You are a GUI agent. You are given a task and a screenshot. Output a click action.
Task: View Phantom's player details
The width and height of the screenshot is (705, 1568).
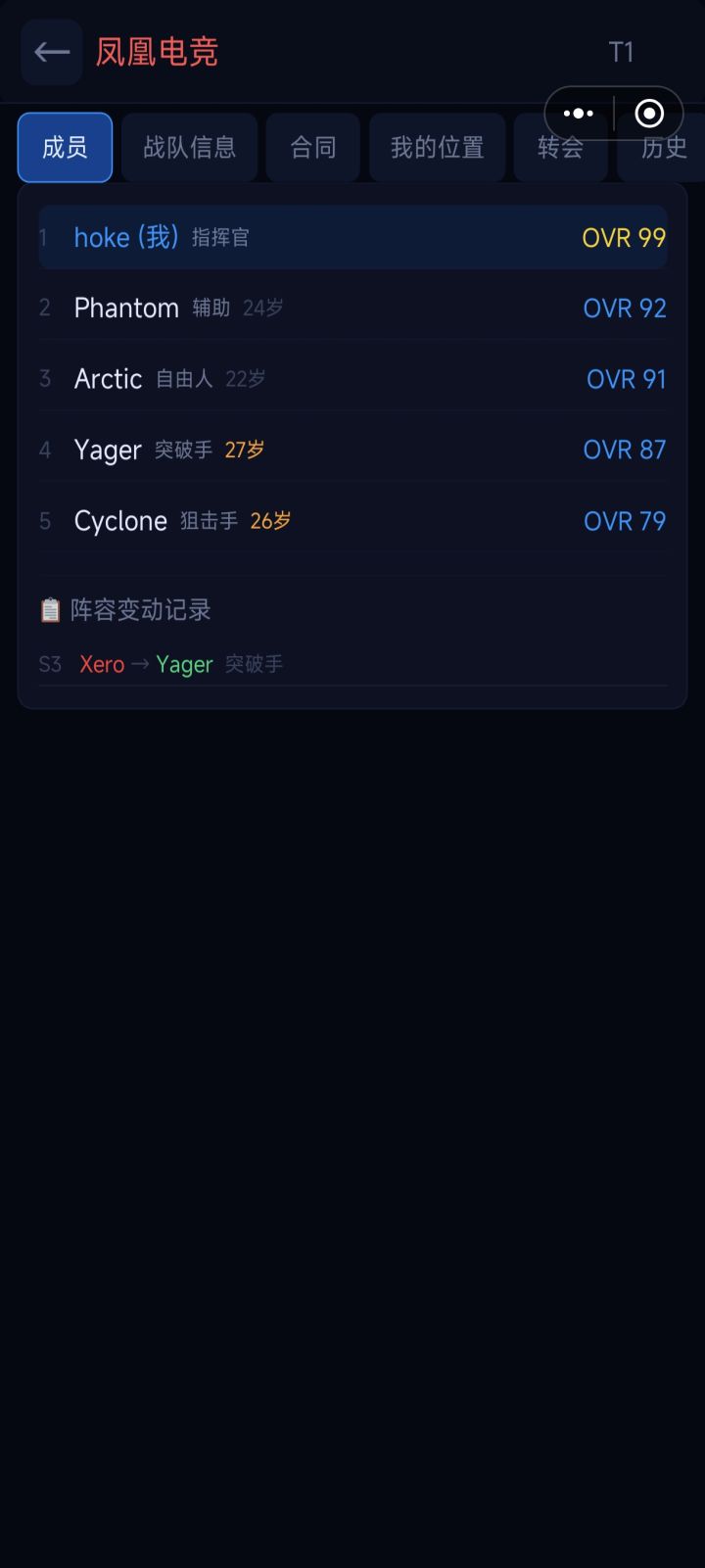(x=352, y=308)
